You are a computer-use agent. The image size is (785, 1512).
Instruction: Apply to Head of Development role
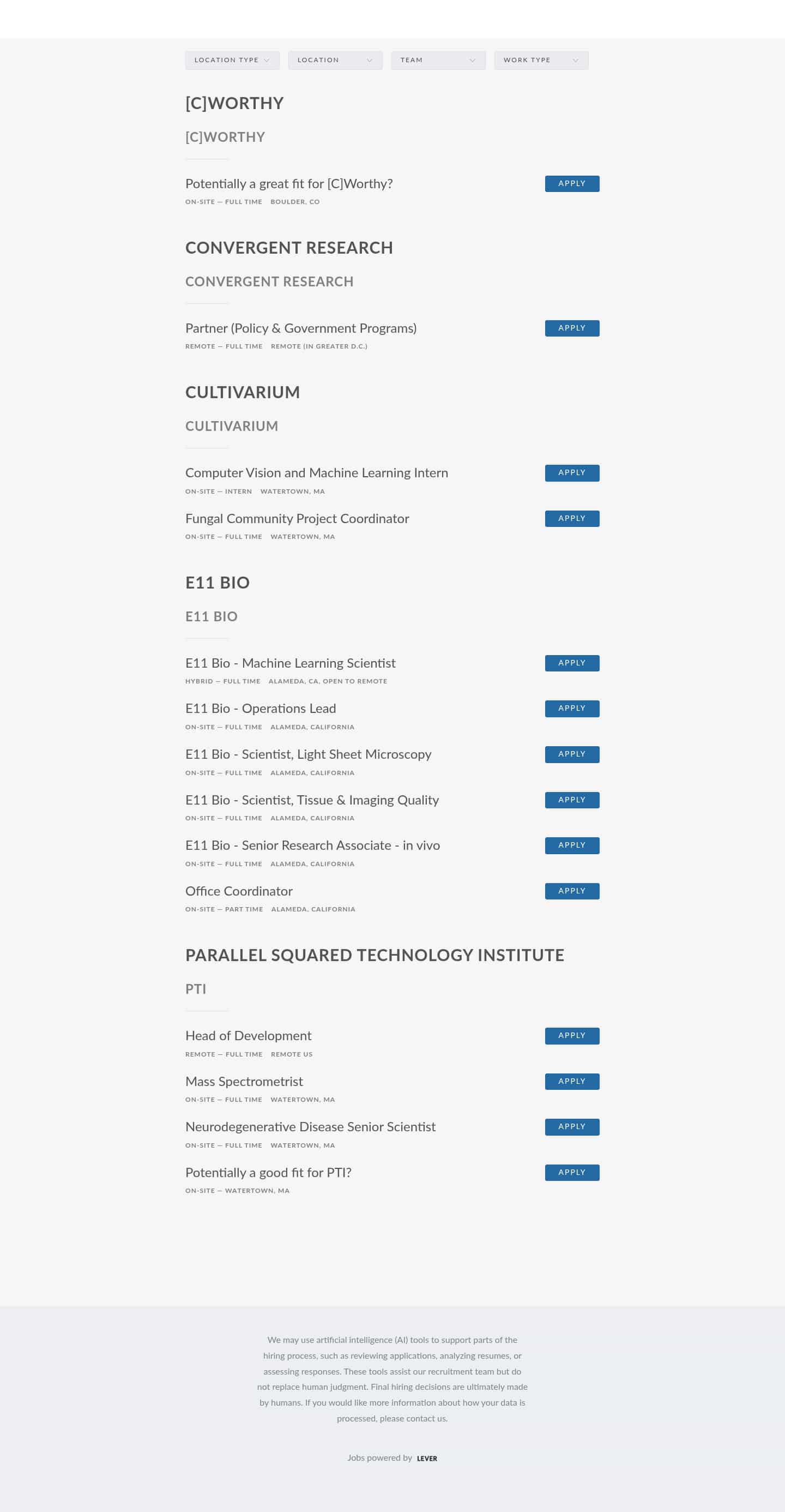(x=572, y=1036)
